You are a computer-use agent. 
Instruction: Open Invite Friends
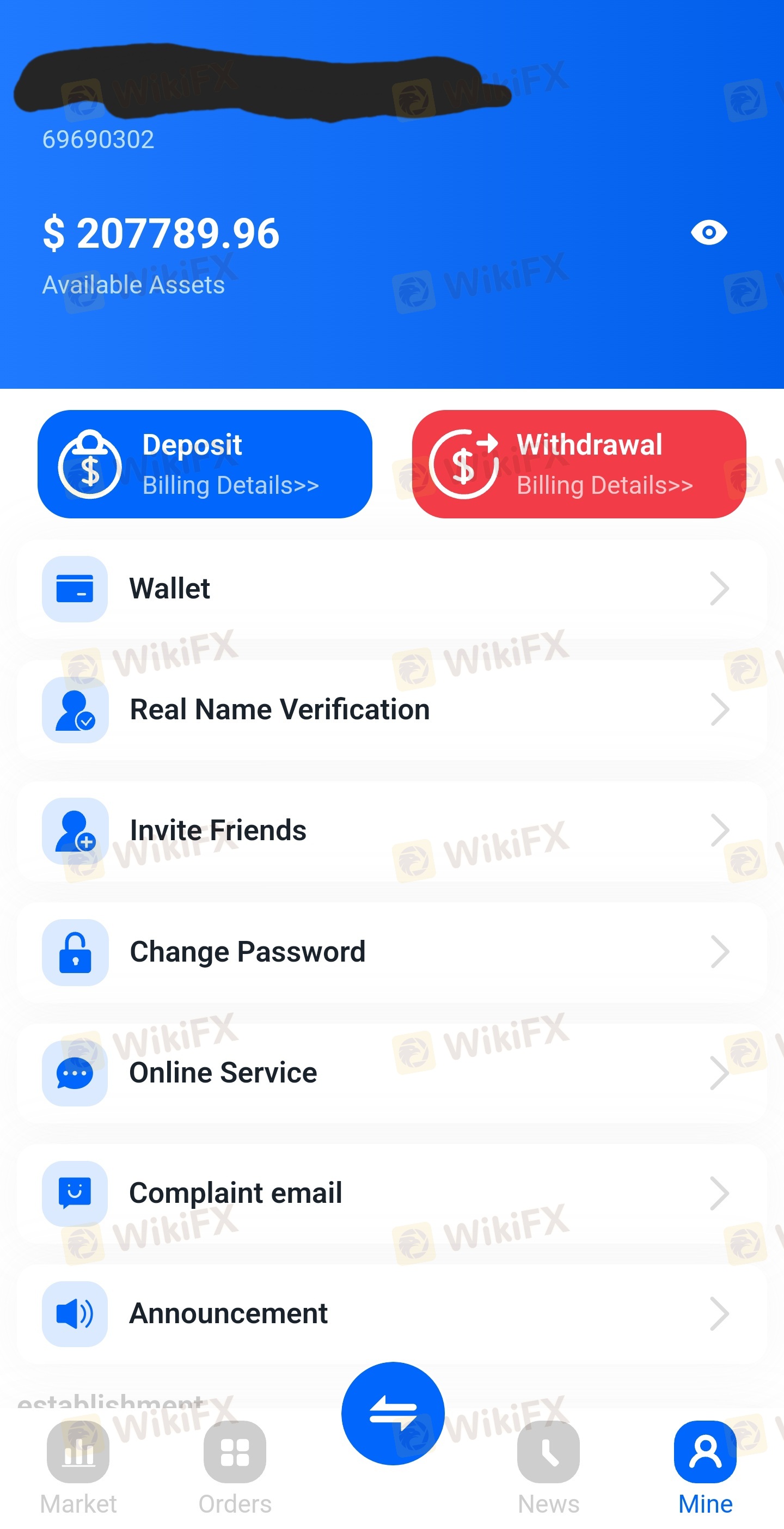tap(391, 831)
